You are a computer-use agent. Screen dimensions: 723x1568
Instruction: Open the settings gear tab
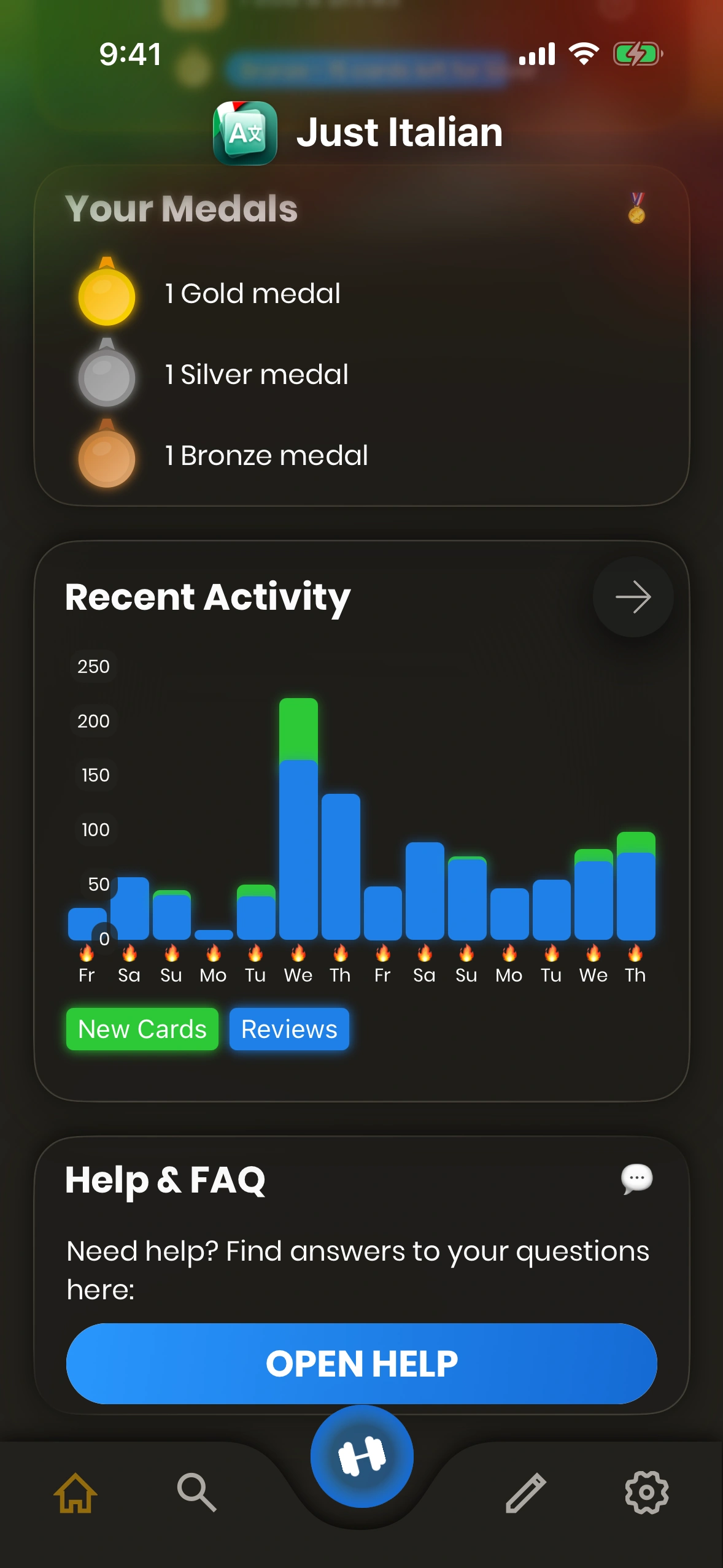[646, 1493]
